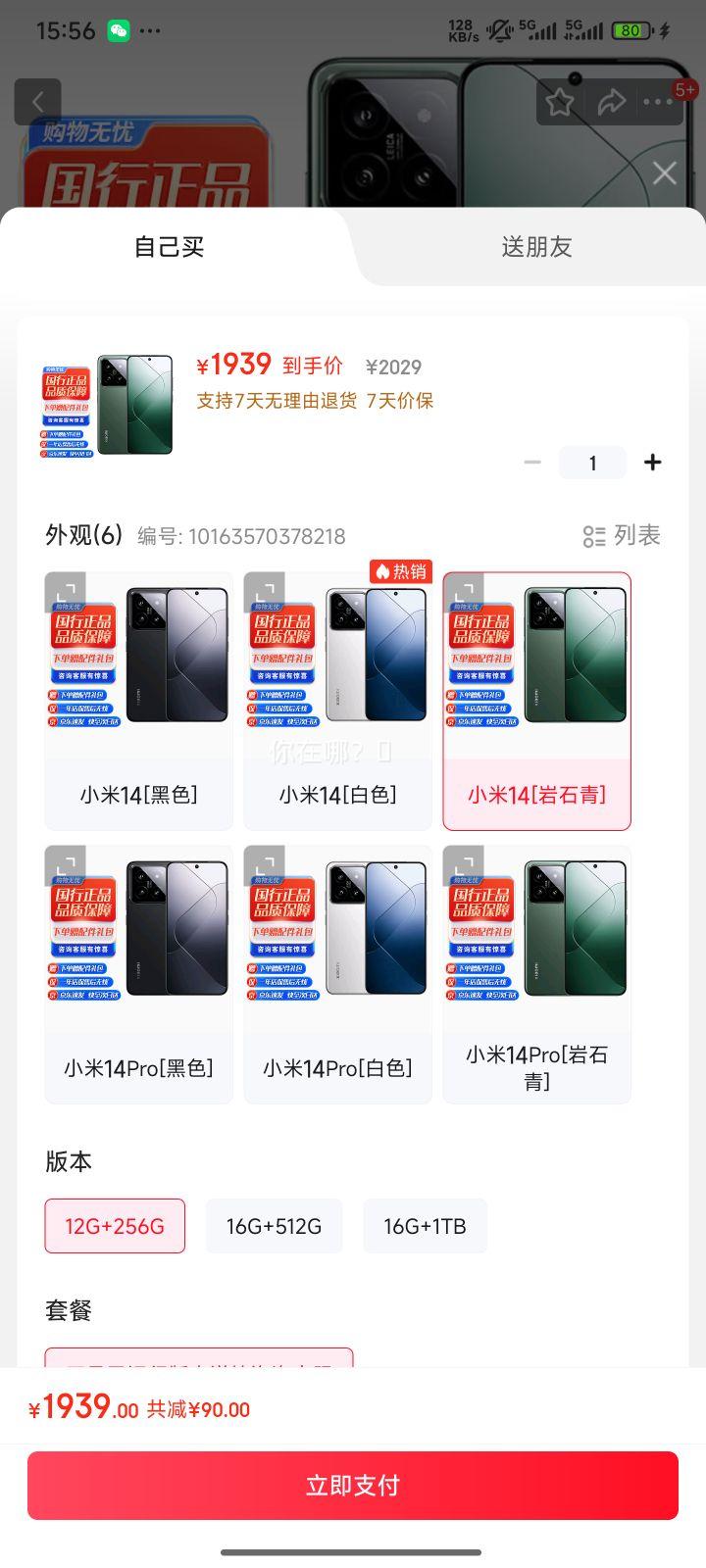706x1568 pixels.
Task: Open the product thumbnail next to the price
Action: [107, 405]
